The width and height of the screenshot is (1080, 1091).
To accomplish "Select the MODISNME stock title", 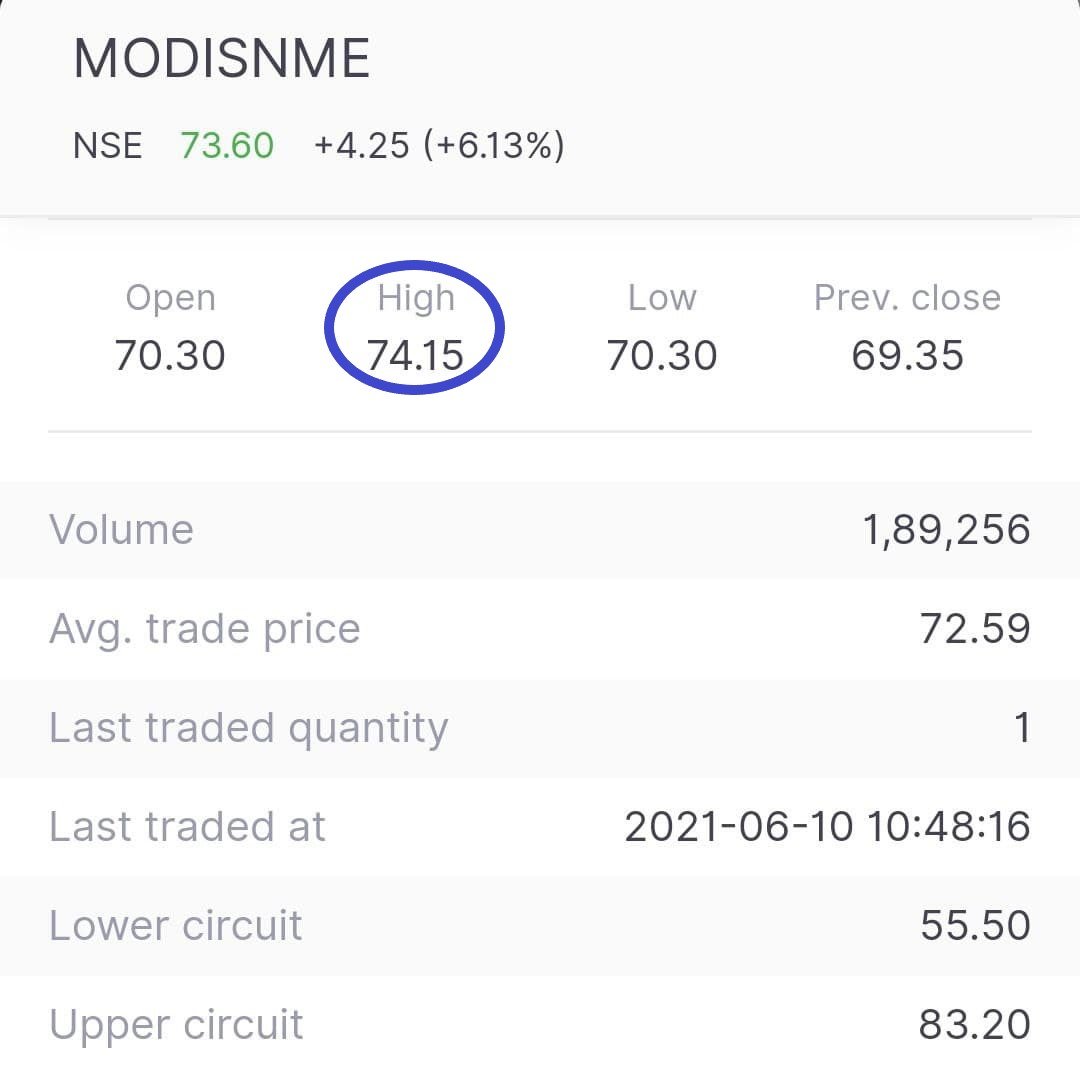I will click(222, 58).
